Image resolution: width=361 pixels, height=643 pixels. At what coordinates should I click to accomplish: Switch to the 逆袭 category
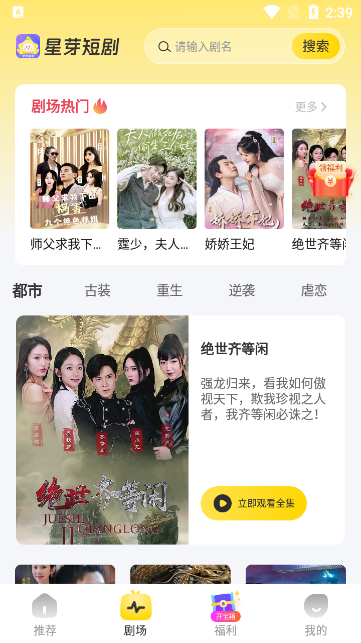(x=242, y=290)
